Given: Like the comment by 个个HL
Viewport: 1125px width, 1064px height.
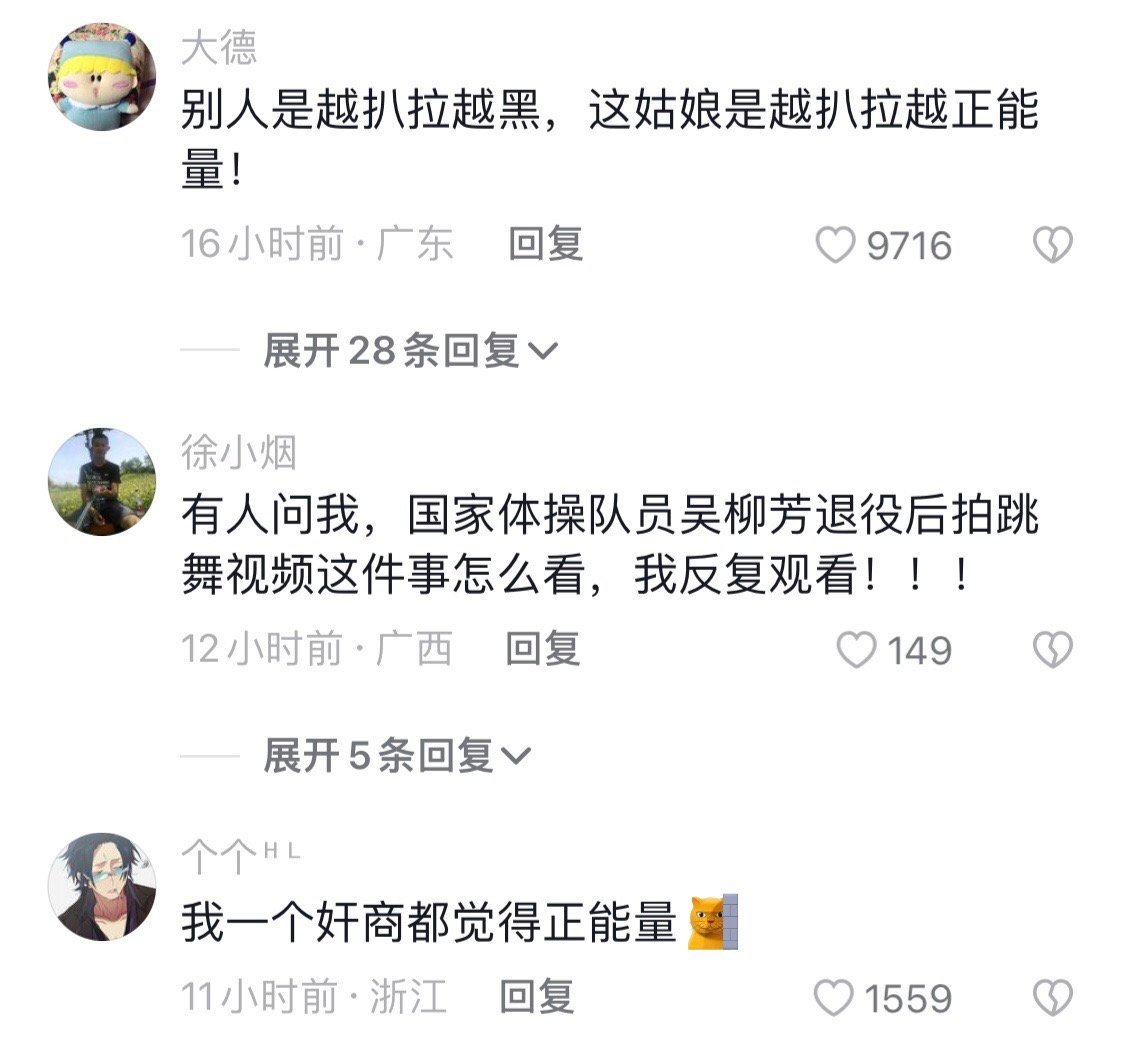Looking at the screenshot, I should [x=834, y=998].
